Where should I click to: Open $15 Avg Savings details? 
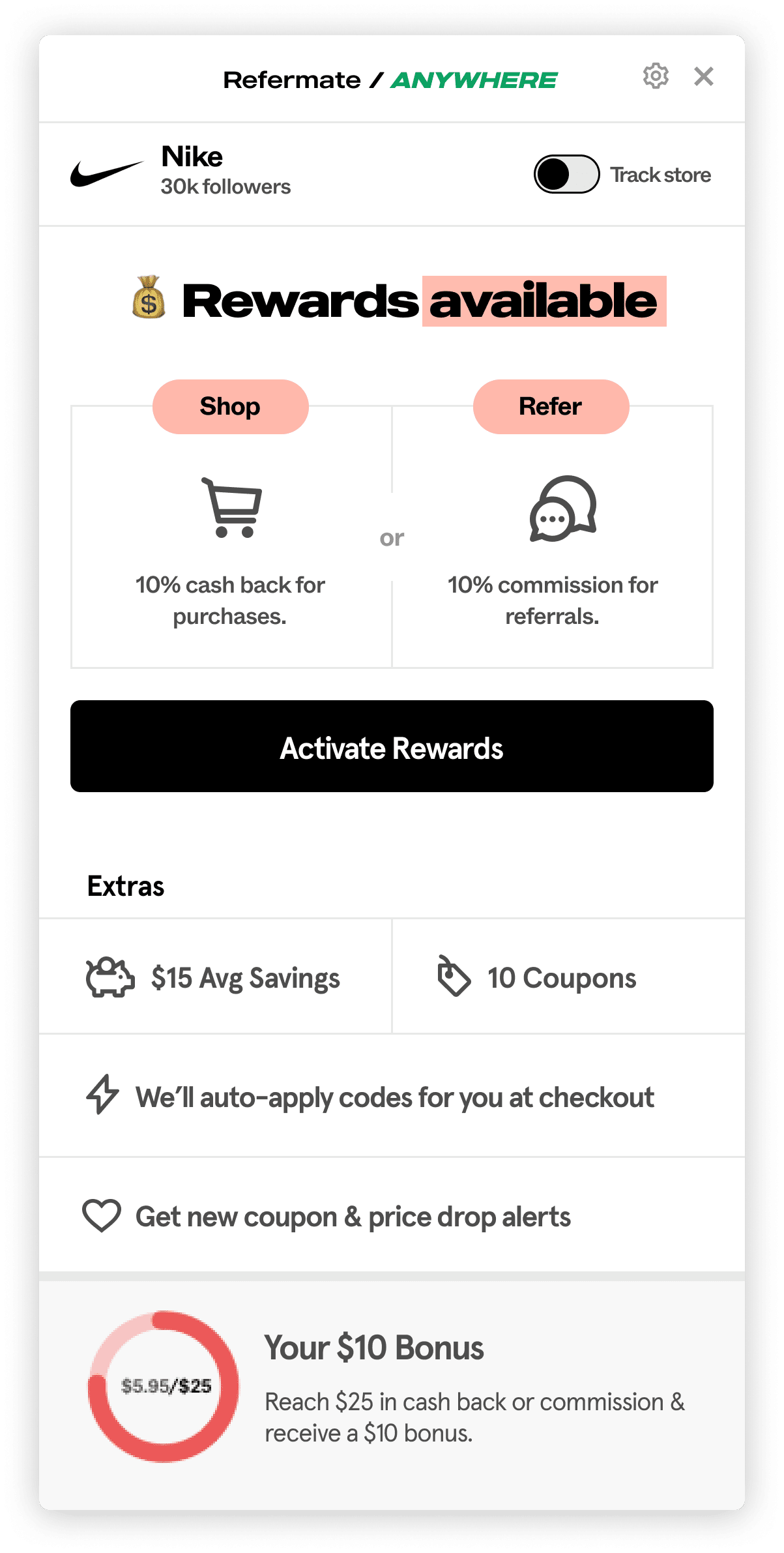(x=215, y=977)
